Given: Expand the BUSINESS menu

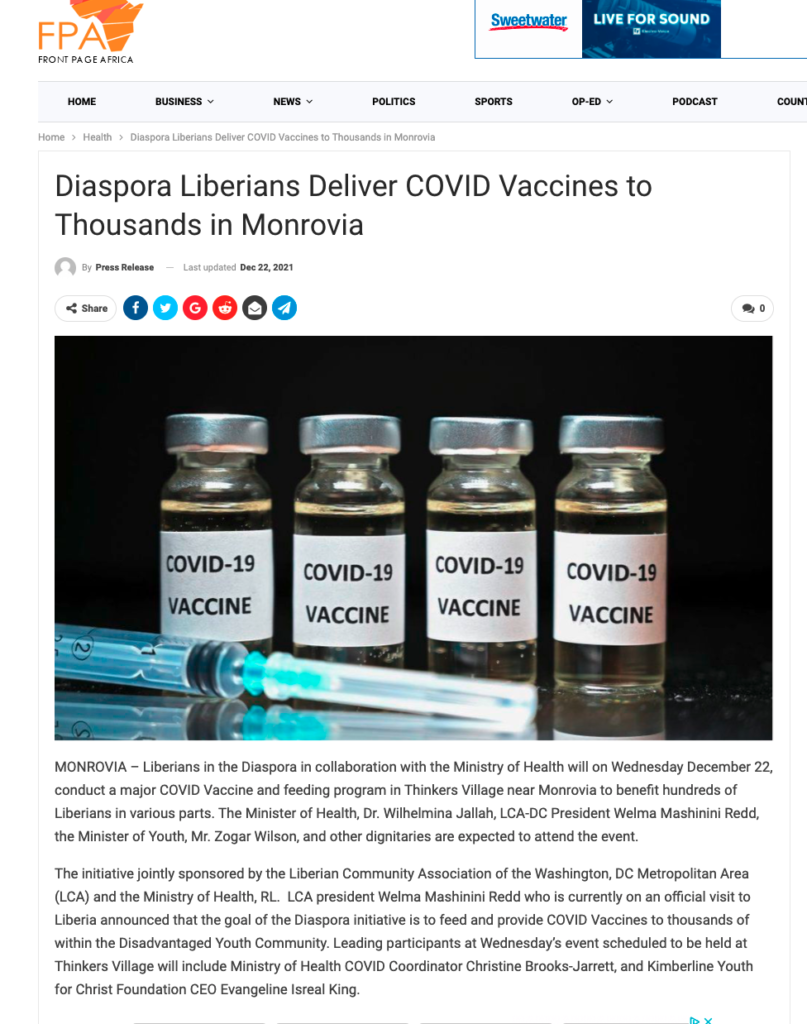Looking at the screenshot, I should tap(184, 102).
